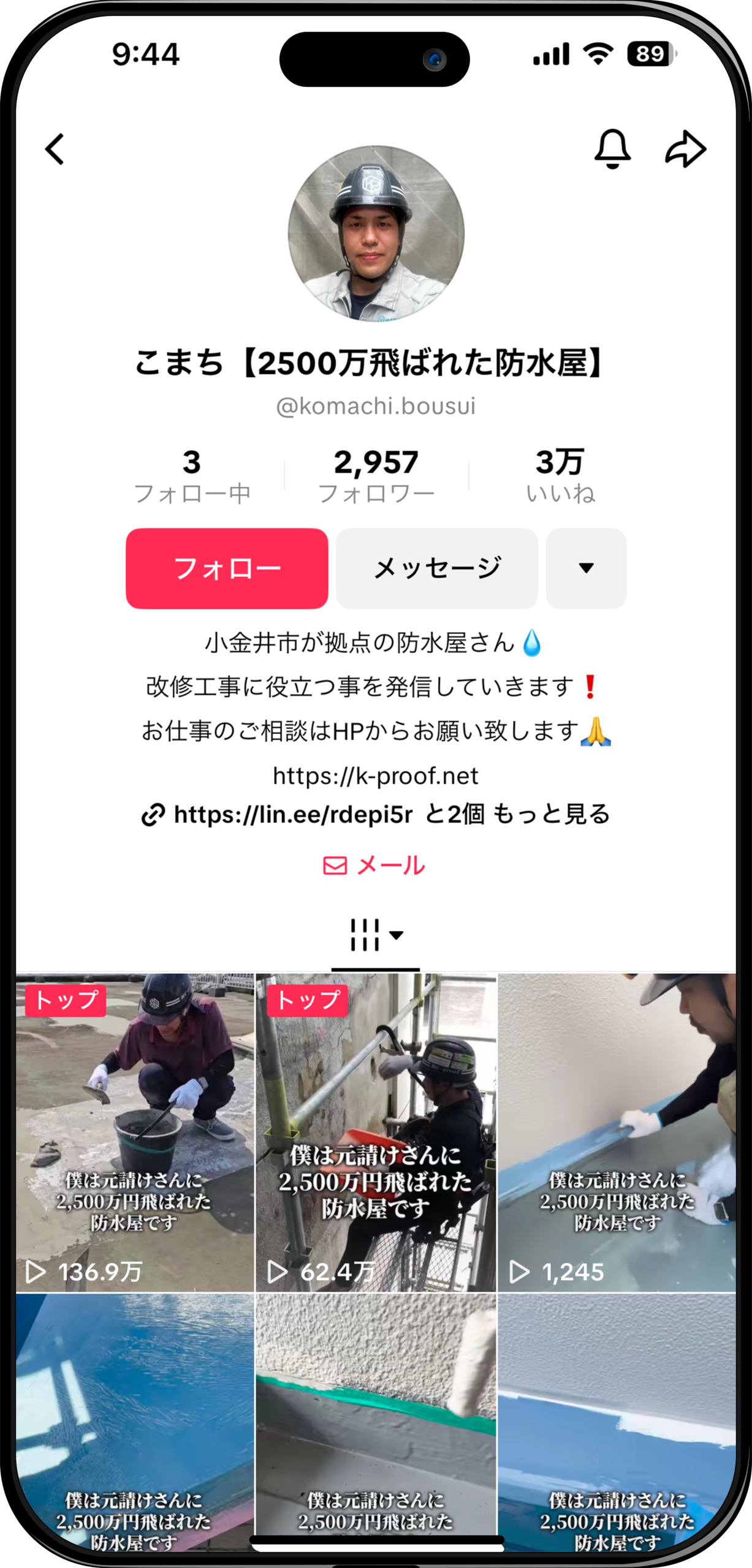Expand the suggested accounts arrow button
The height and width of the screenshot is (1568, 752).
(586, 568)
